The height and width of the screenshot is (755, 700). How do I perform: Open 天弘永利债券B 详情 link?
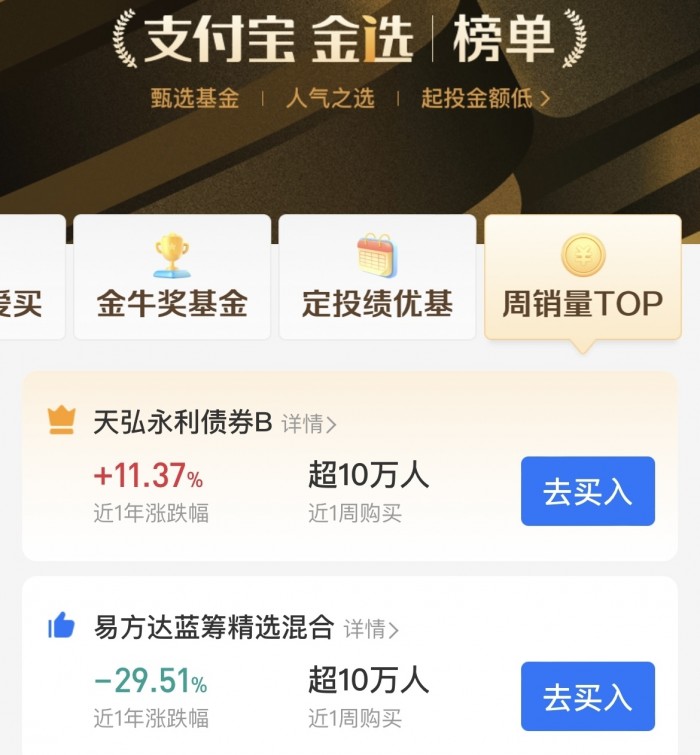[308, 423]
